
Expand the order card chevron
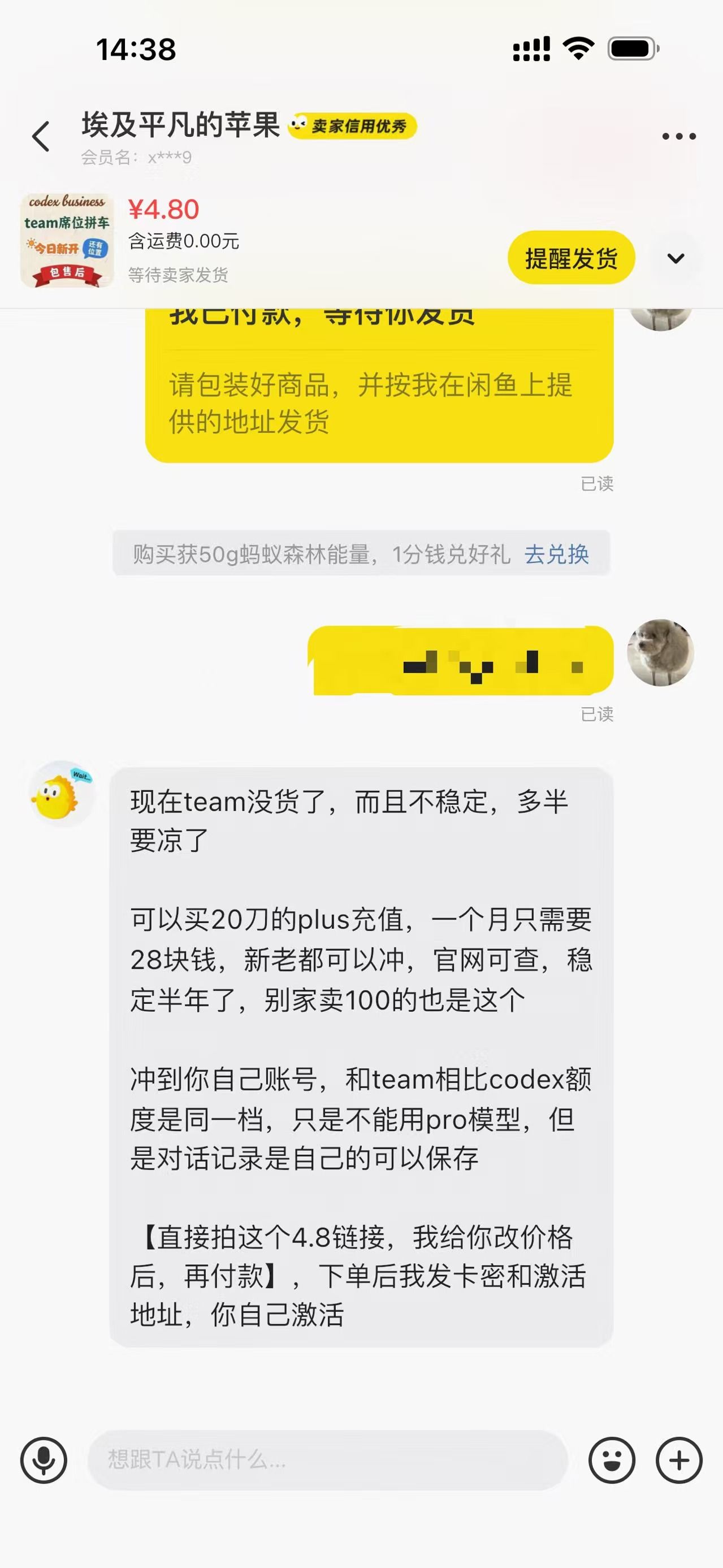676,258
